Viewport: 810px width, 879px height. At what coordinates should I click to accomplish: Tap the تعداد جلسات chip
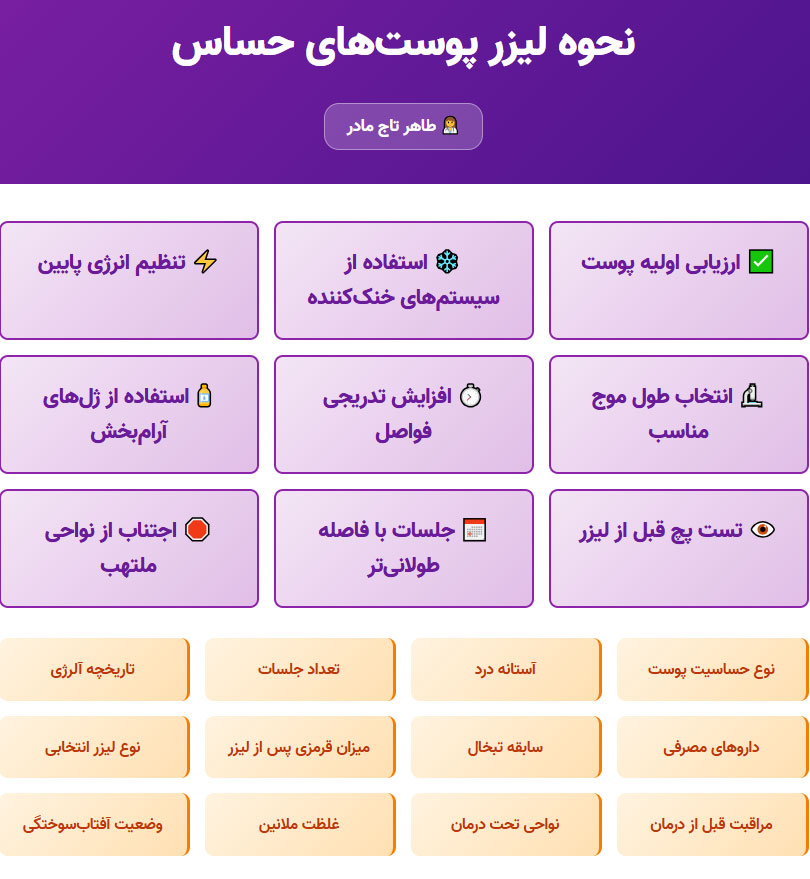coord(299,669)
